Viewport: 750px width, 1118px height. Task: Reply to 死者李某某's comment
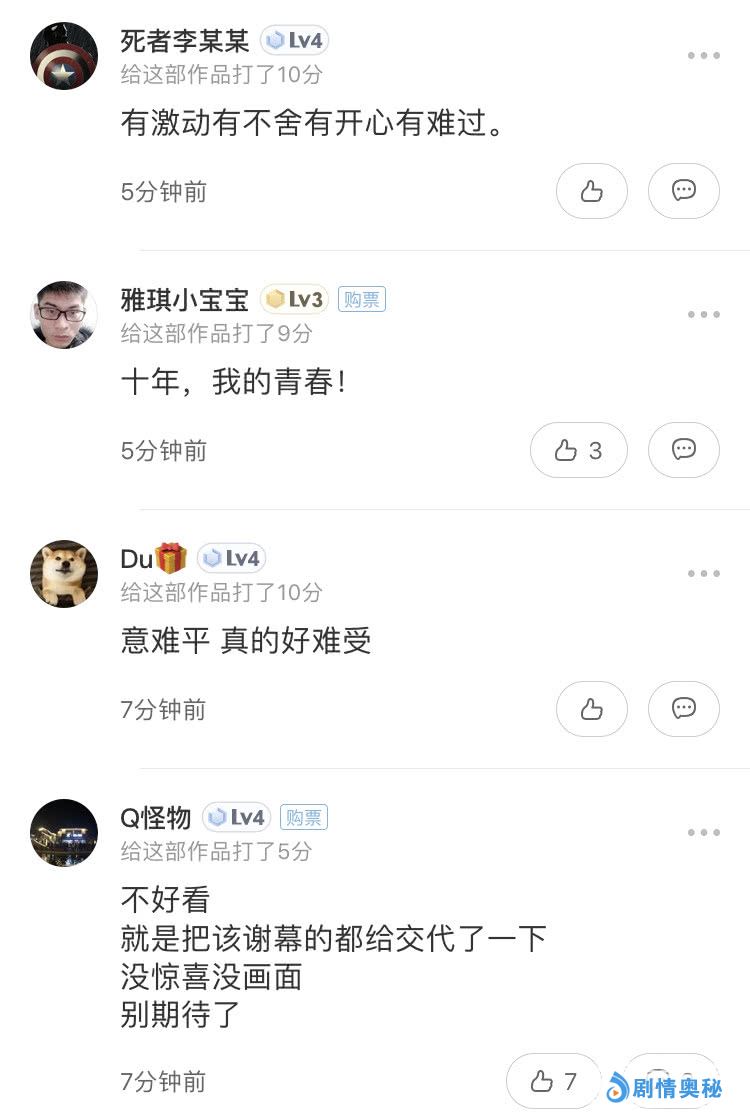click(683, 191)
